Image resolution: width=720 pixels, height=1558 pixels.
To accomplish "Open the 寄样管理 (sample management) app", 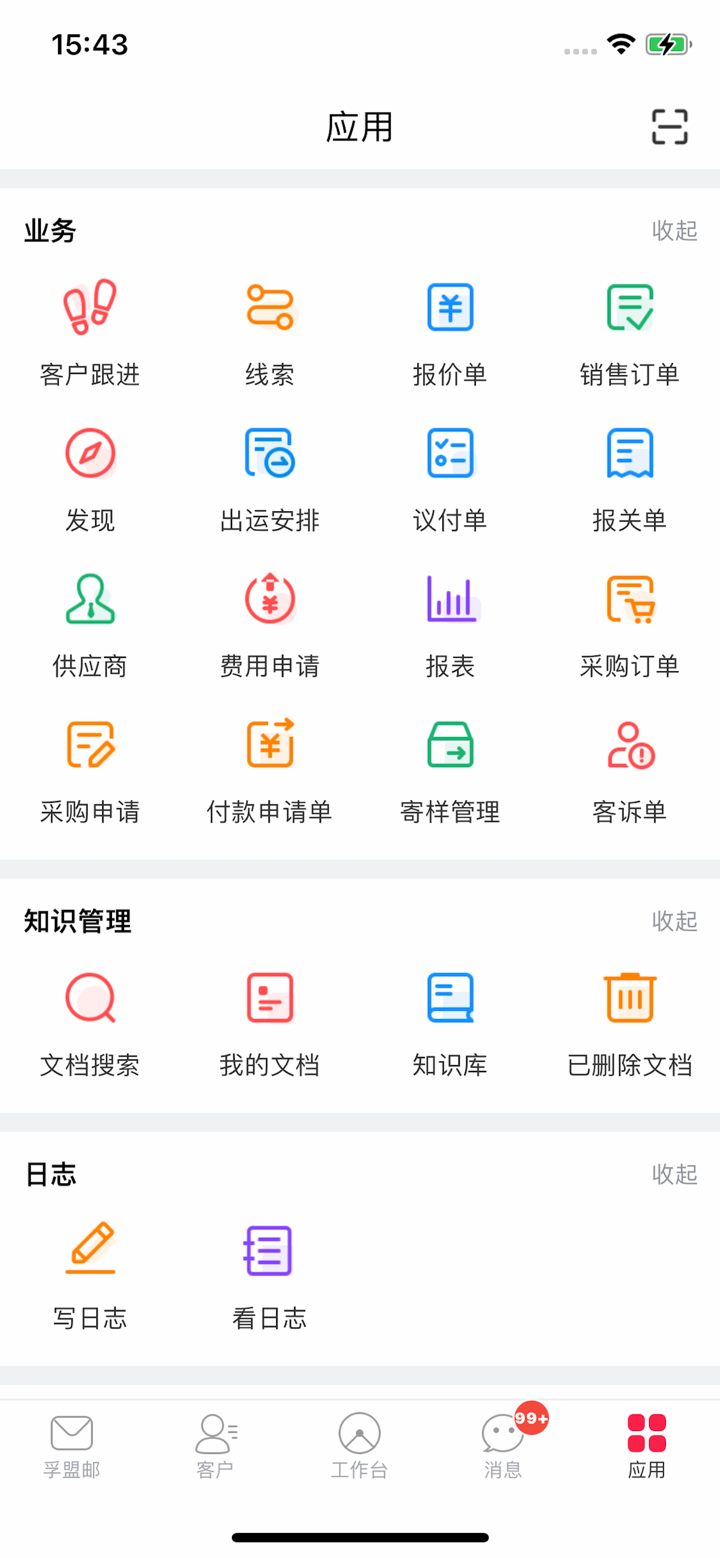I will point(449,768).
